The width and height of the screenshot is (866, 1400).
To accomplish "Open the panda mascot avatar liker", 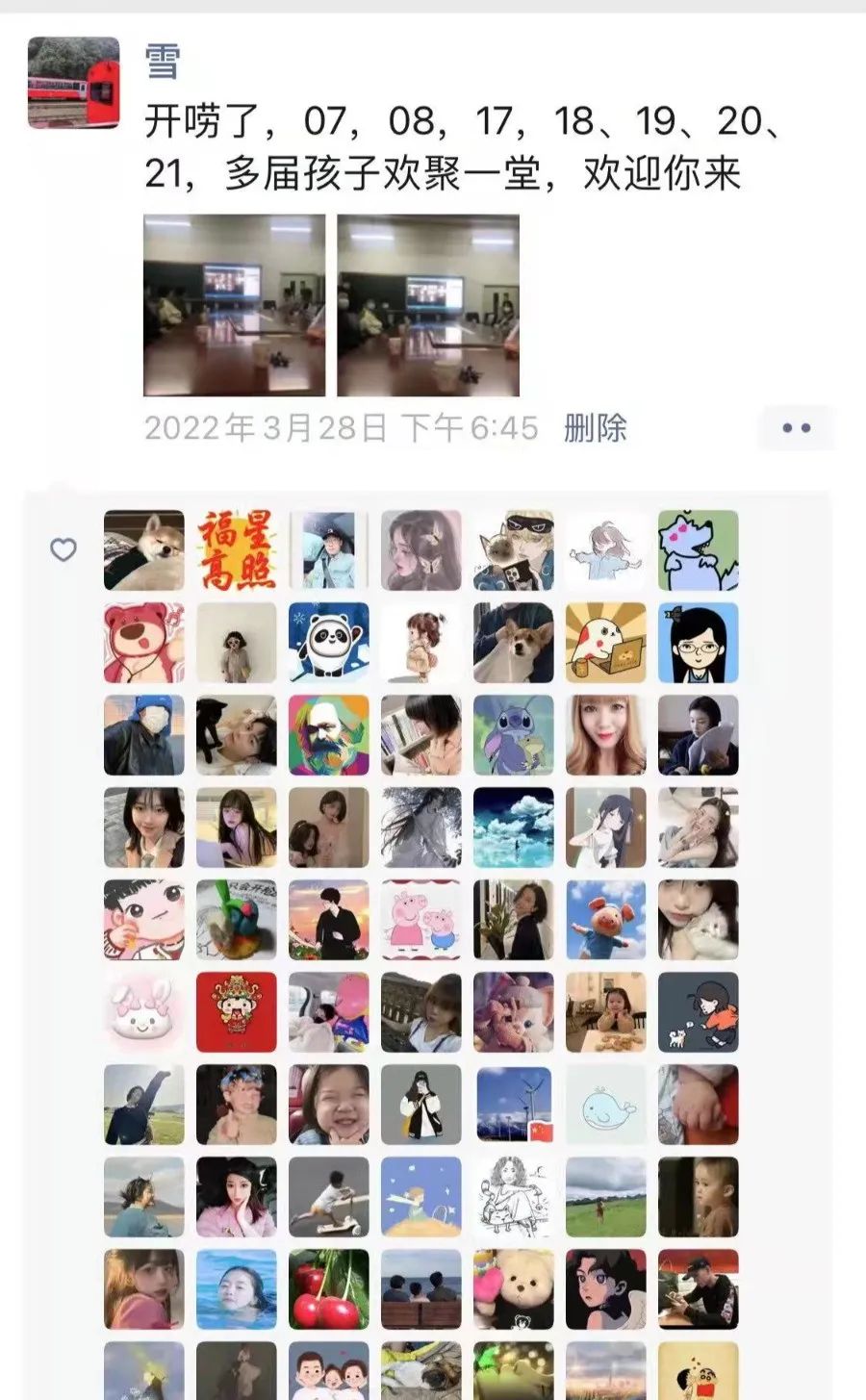I will click(x=329, y=643).
